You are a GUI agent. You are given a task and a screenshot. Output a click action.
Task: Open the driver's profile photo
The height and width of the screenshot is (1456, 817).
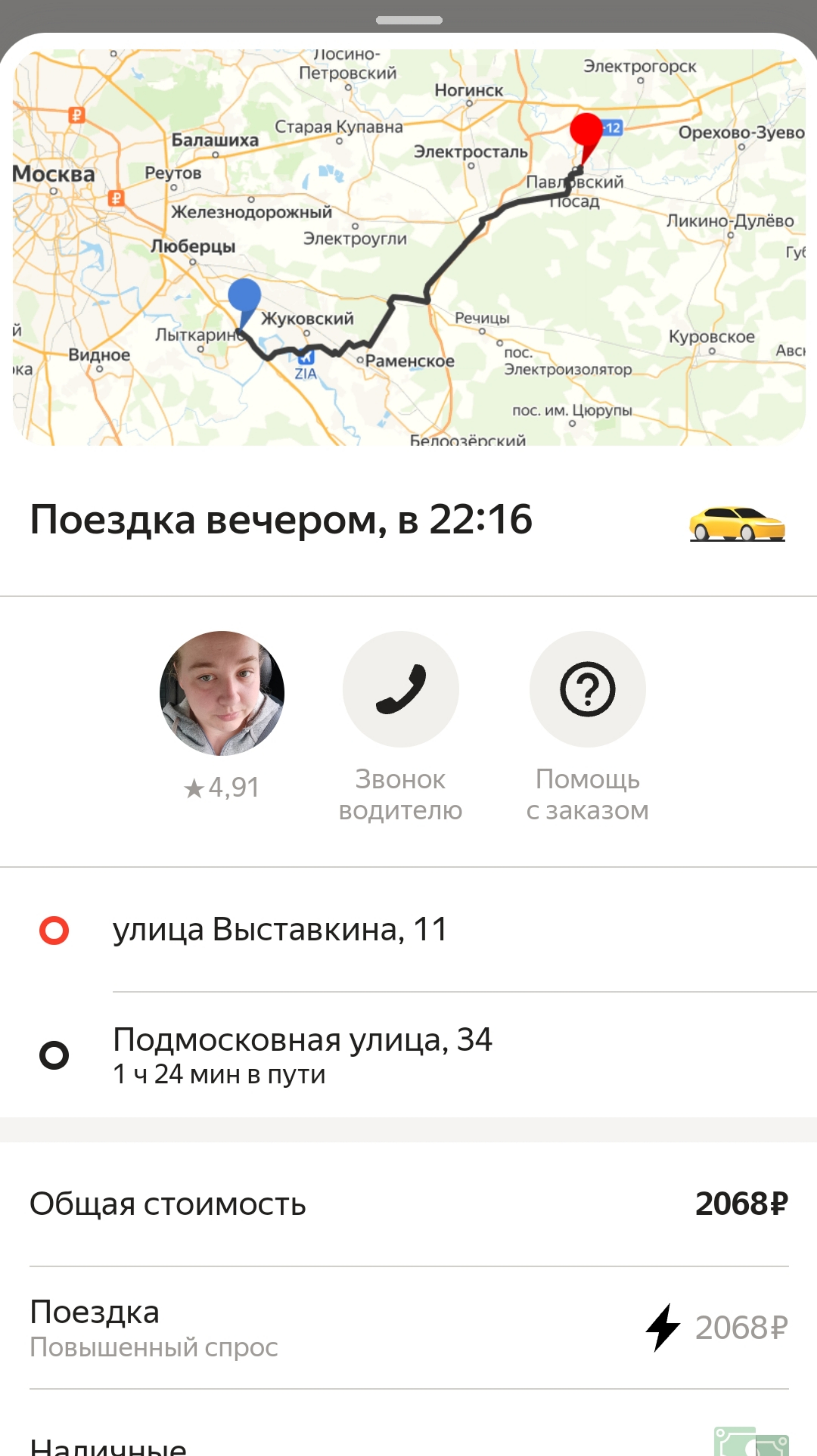221,693
